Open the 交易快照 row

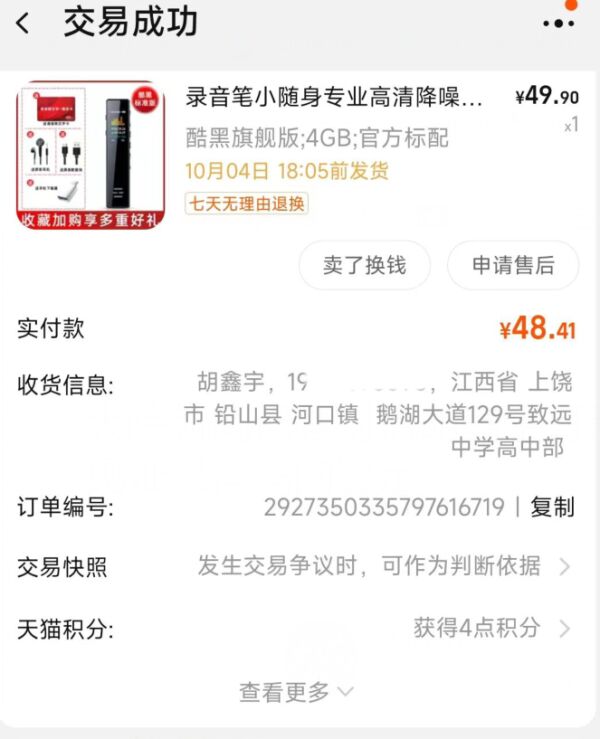[x=300, y=567]
